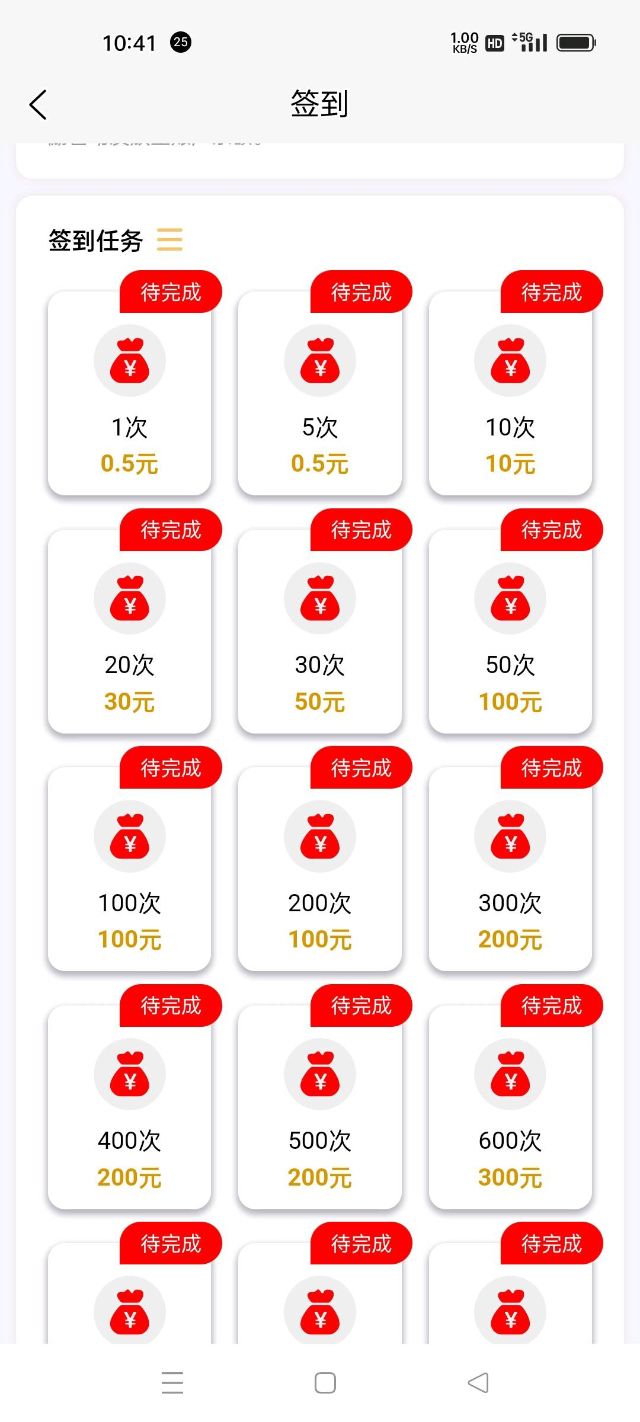The width and height of the screenshot is (640, 1422).
Task: Go back using the top-left arrow
Action: 38,104
